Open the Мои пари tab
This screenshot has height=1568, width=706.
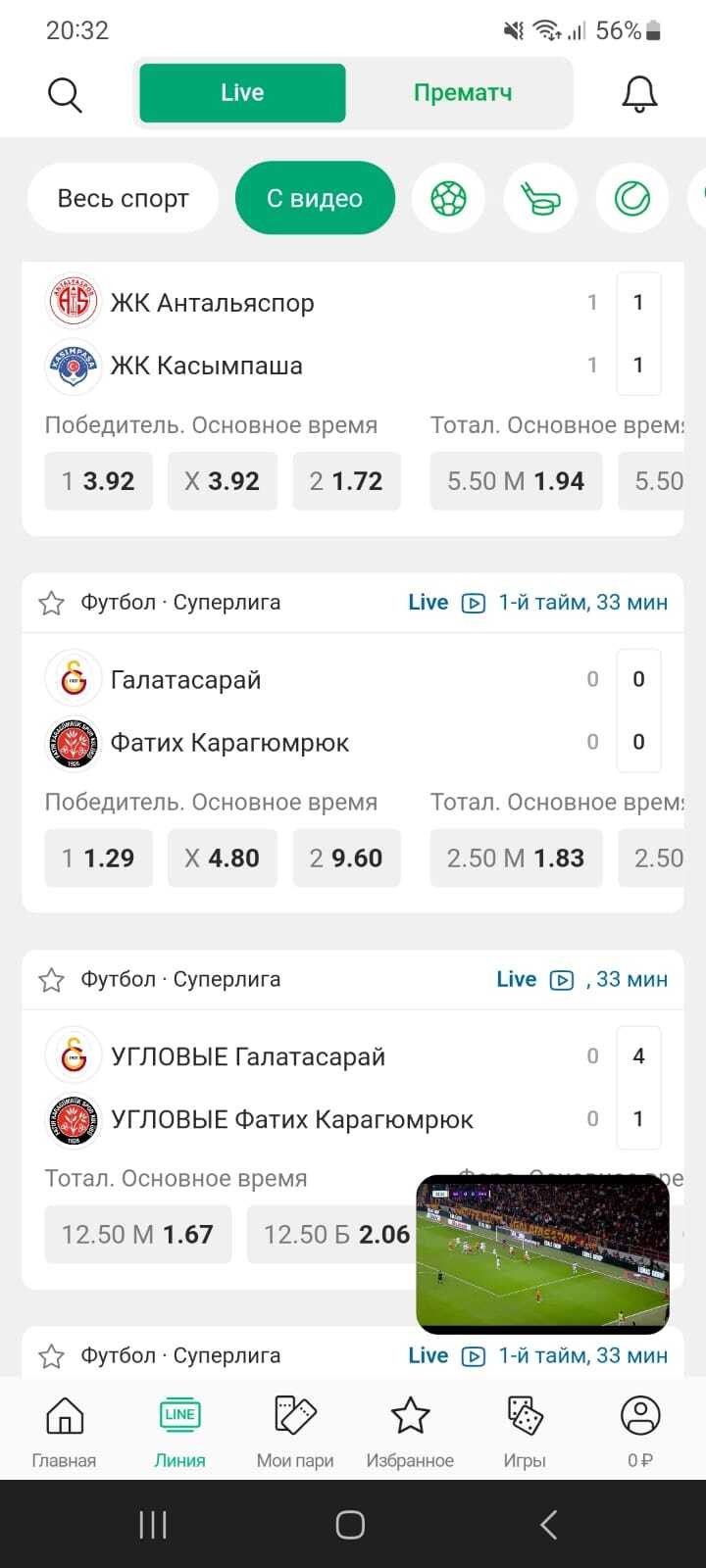tap(294, 1432)
